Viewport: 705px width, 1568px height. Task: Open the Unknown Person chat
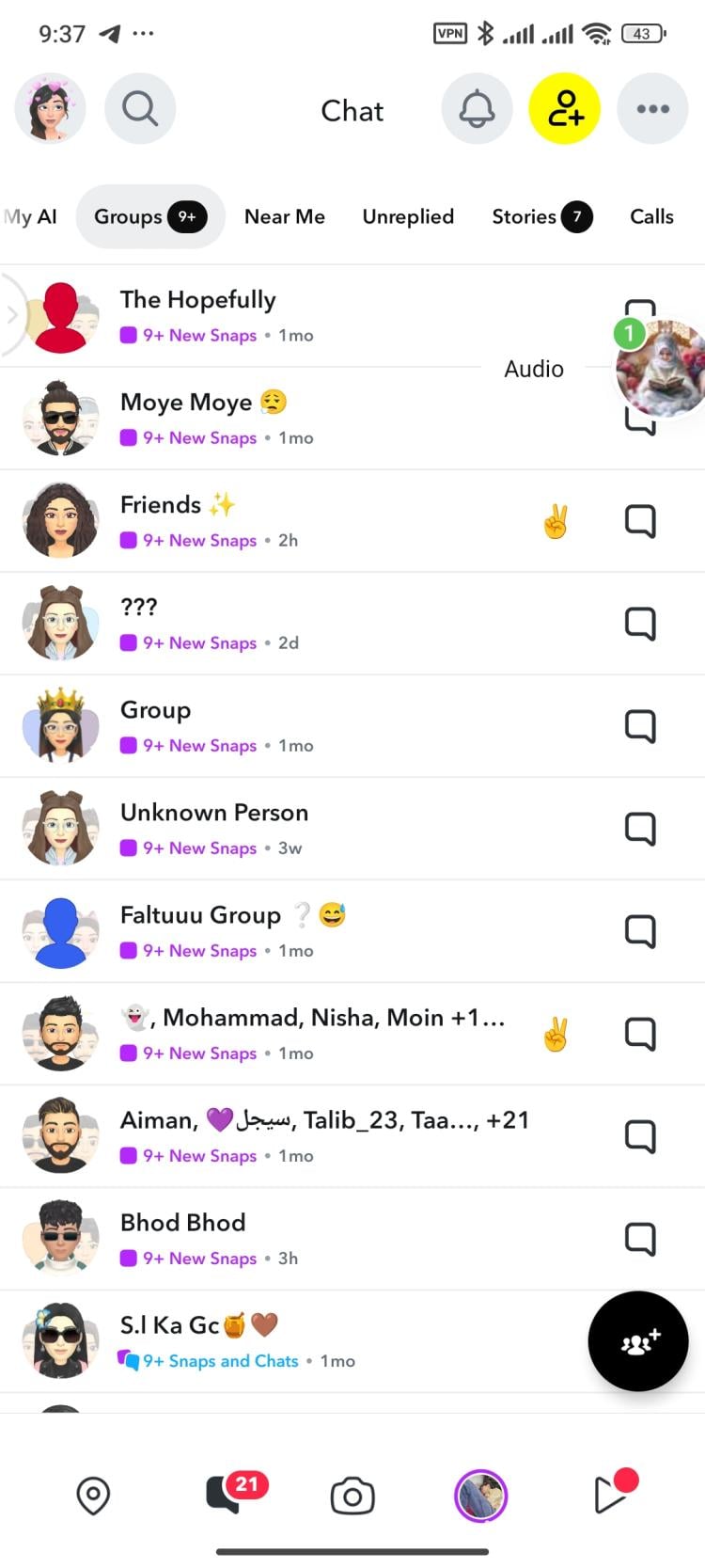tap(352, 829)
